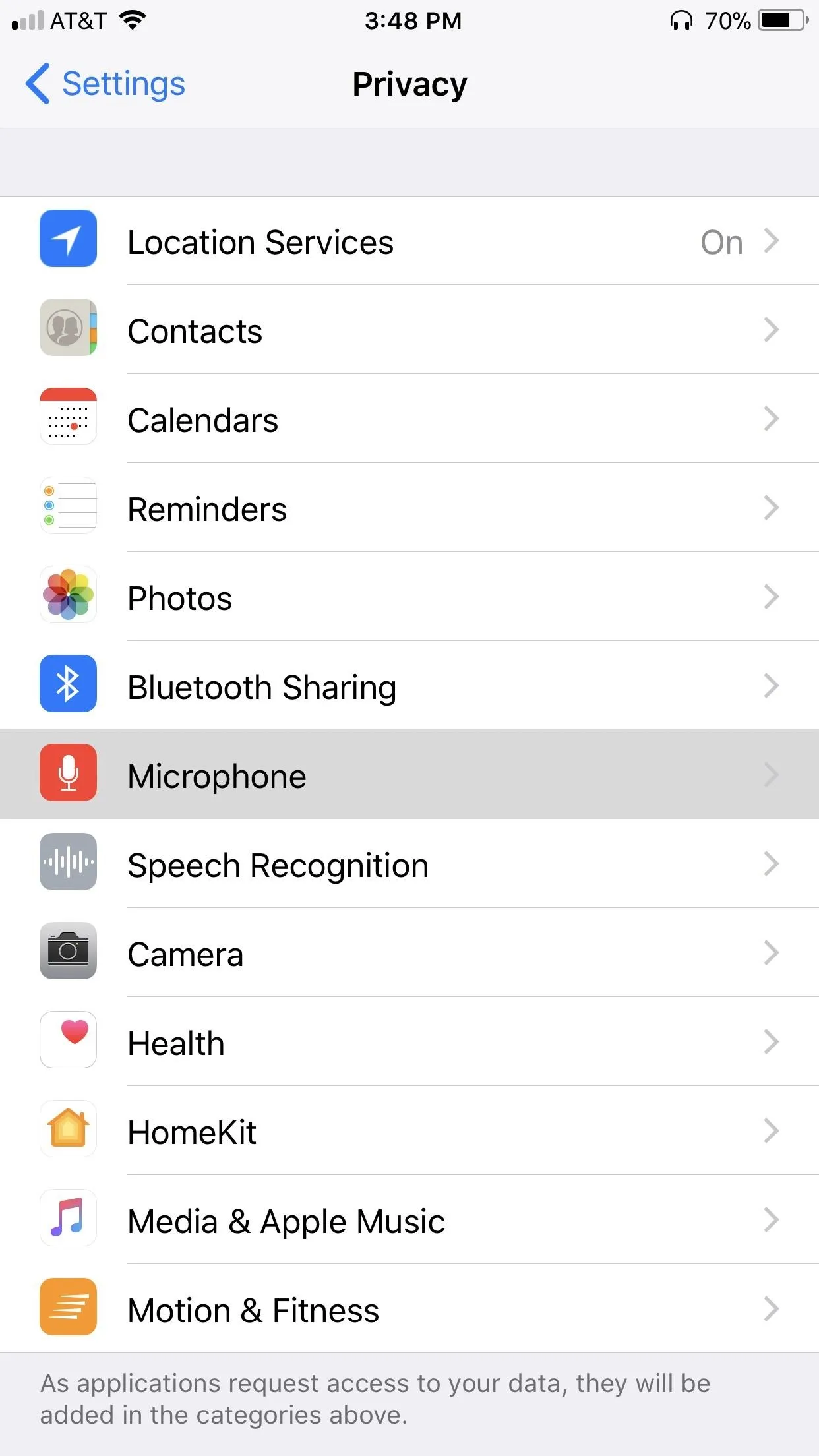Image resolution: width=819 pixels, height=1456 pixels.
Task: Tap the Microphone row
Action: [409, 775]
